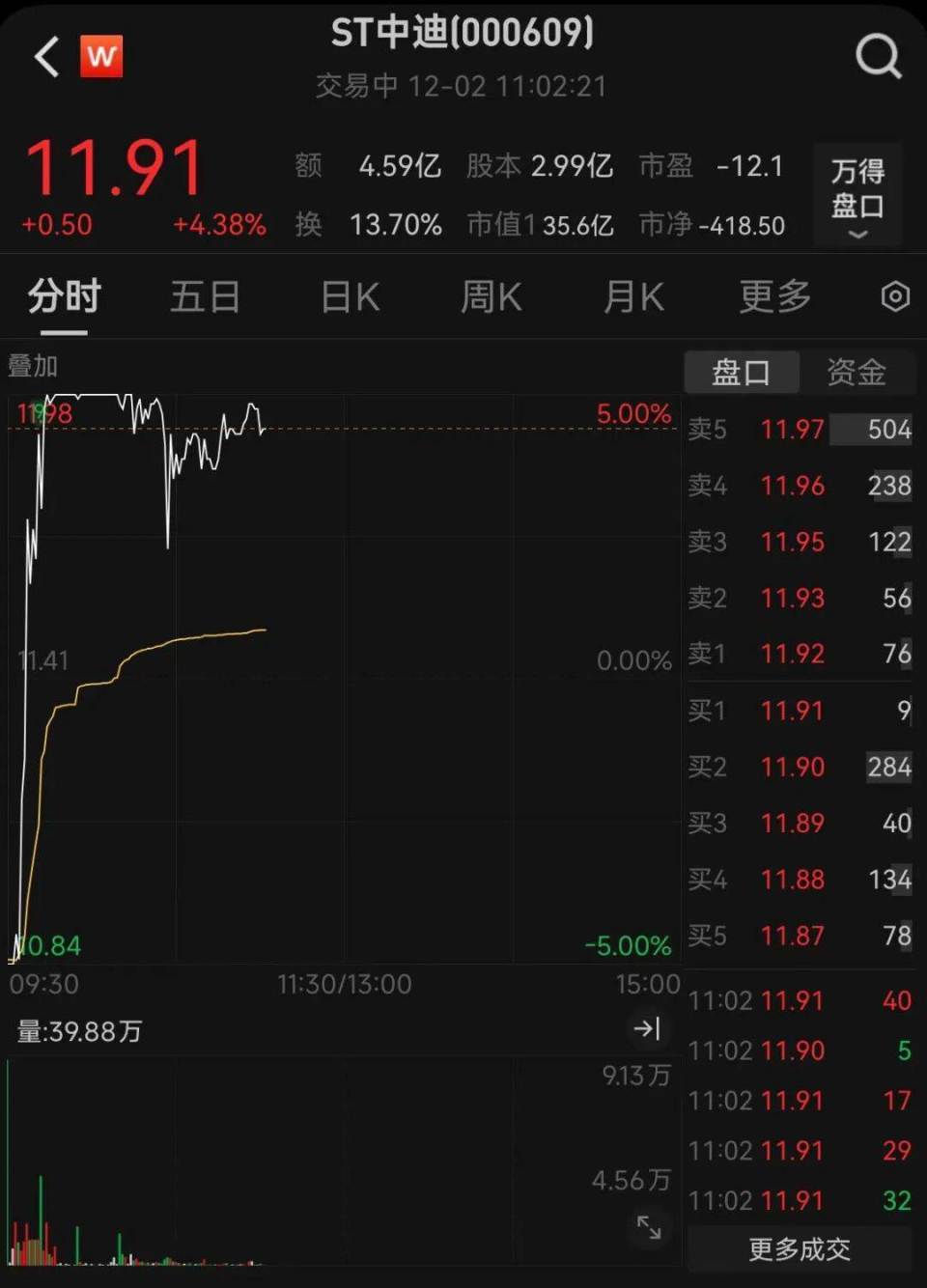Jump to latest data with the arrow icon
This screenshot has height=1288, width=927.
pyautogui.click(x=649, y=1029)
